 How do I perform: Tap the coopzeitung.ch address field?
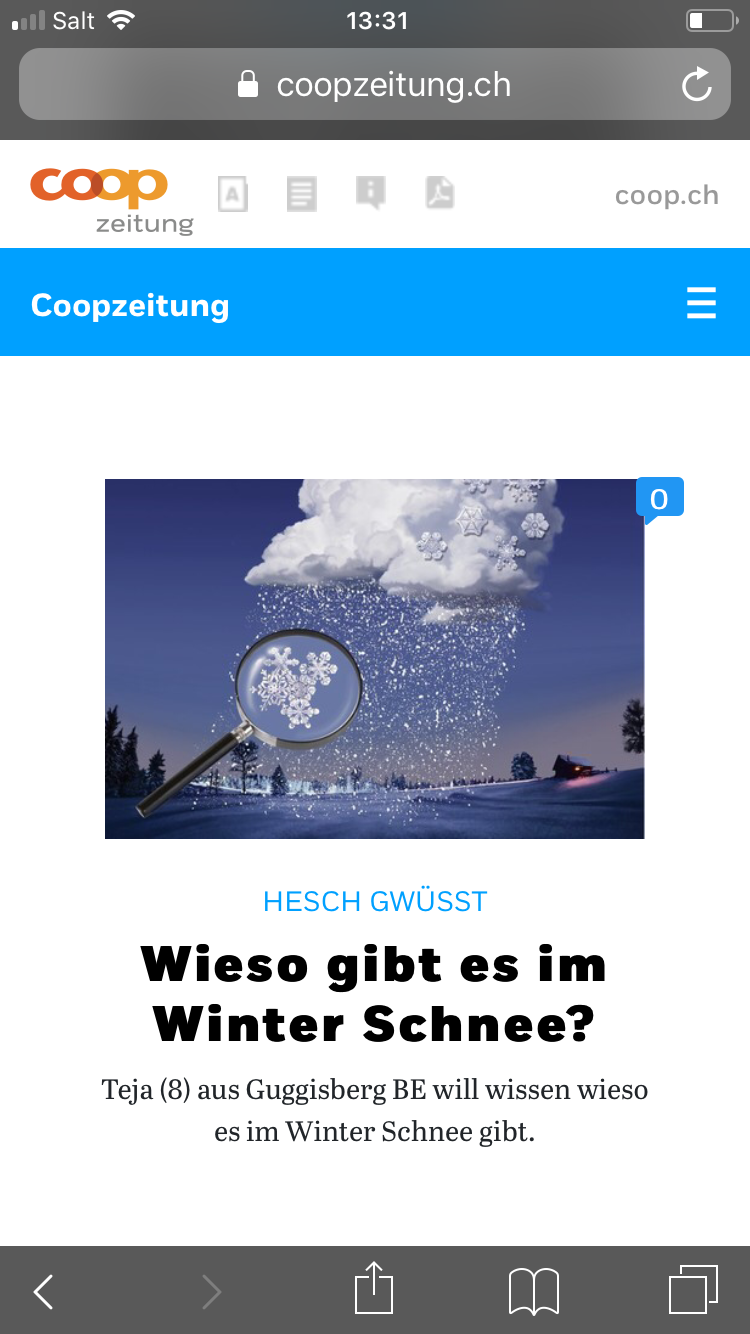374,85
